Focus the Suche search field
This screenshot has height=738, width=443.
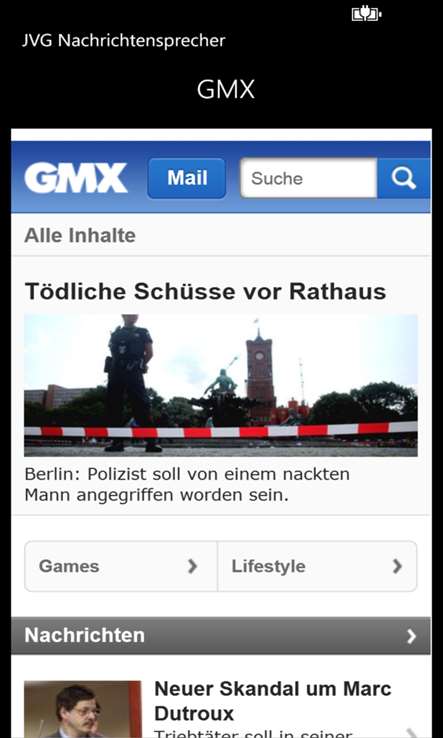point(309,178)
